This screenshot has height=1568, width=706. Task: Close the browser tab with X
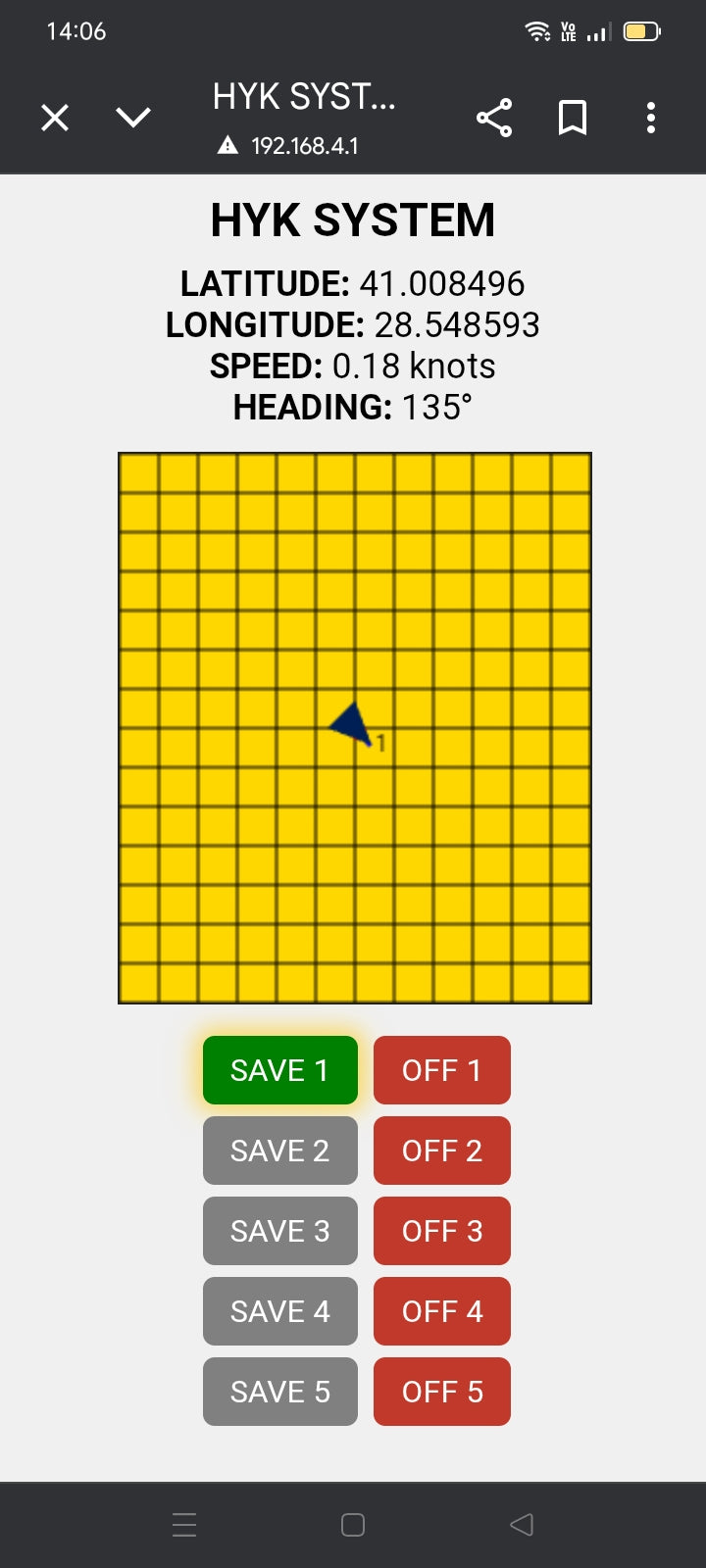(55, 119)
